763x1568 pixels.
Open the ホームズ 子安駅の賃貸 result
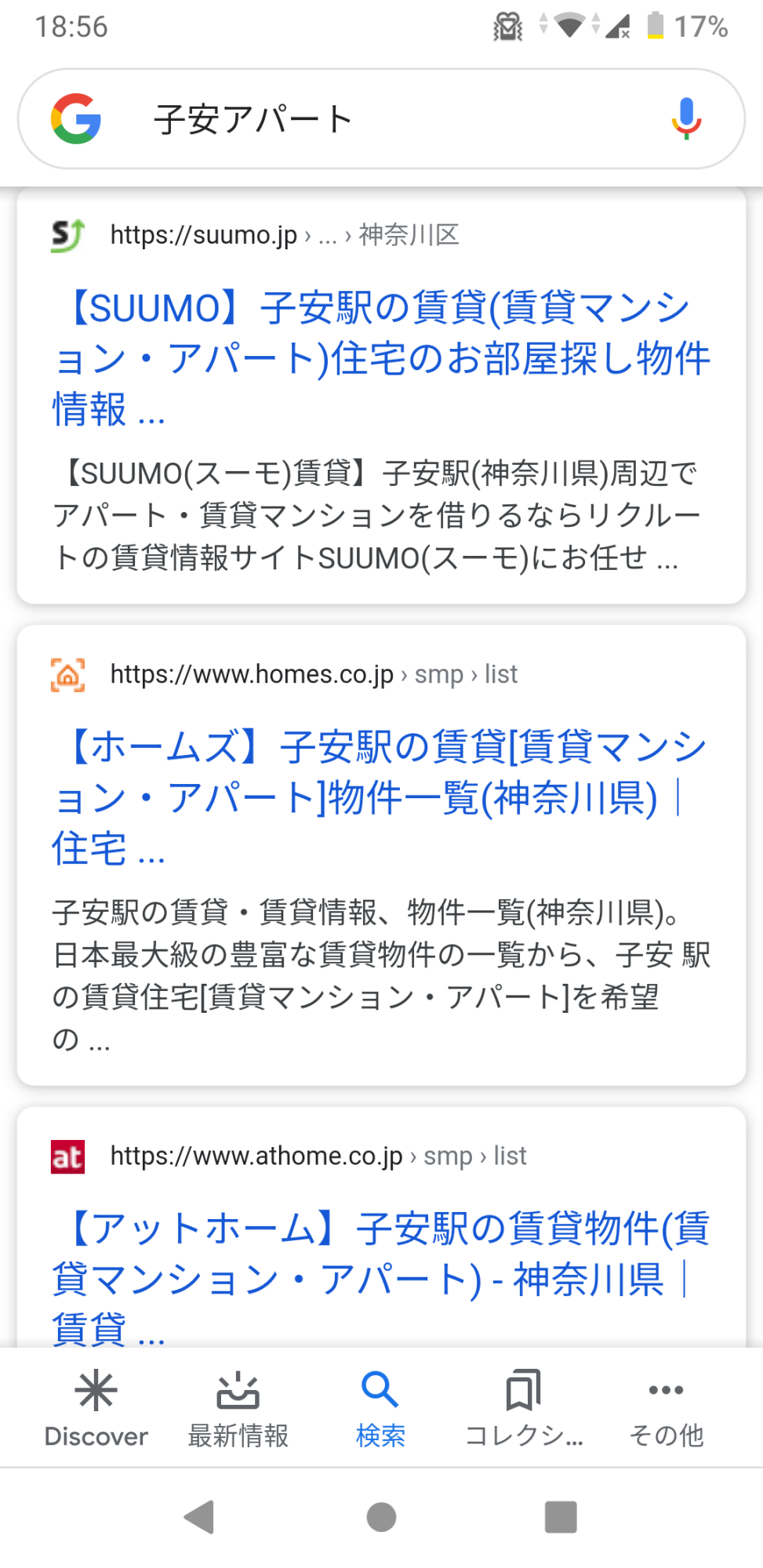tap(381, 797)
